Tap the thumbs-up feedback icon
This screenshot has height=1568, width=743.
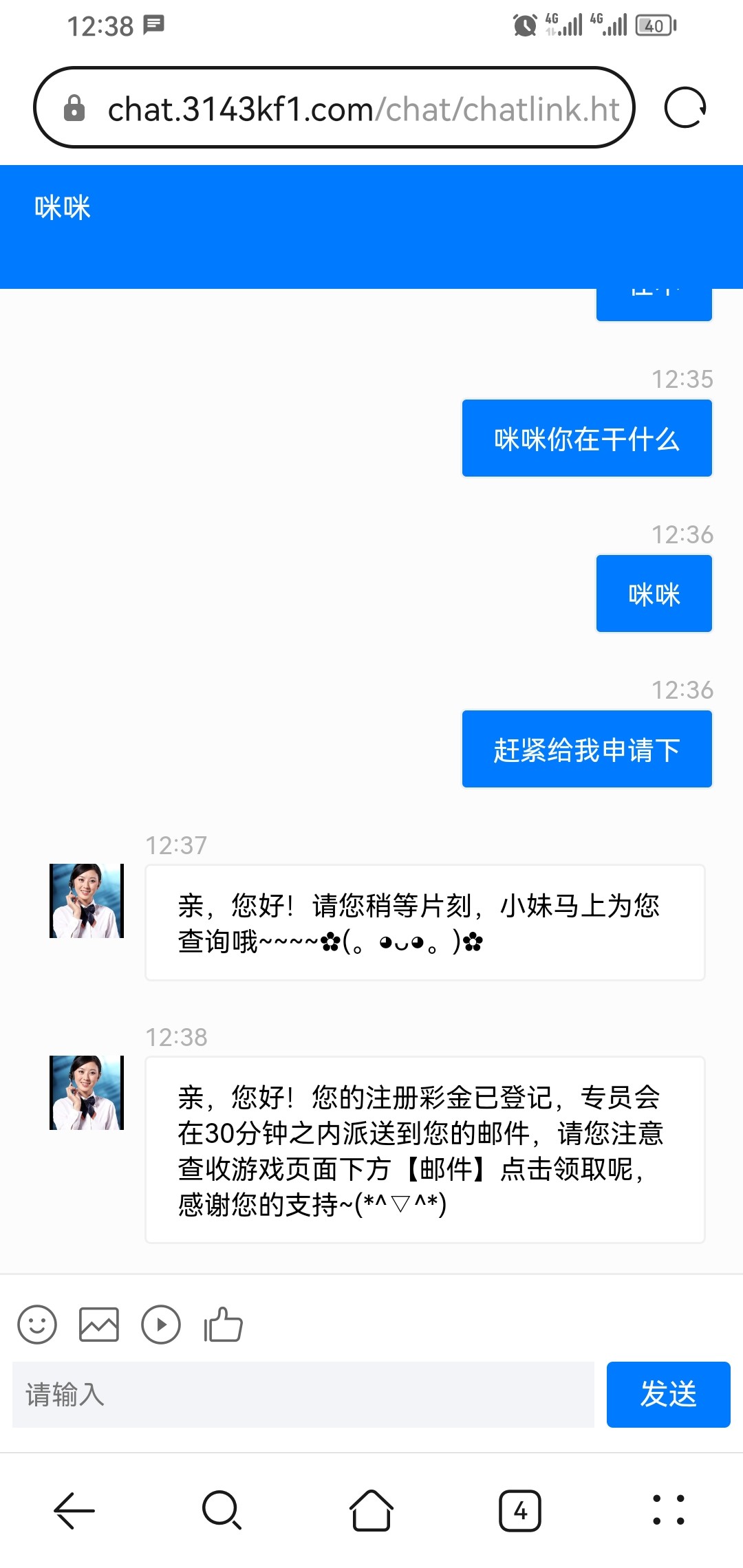point(222,1323)
